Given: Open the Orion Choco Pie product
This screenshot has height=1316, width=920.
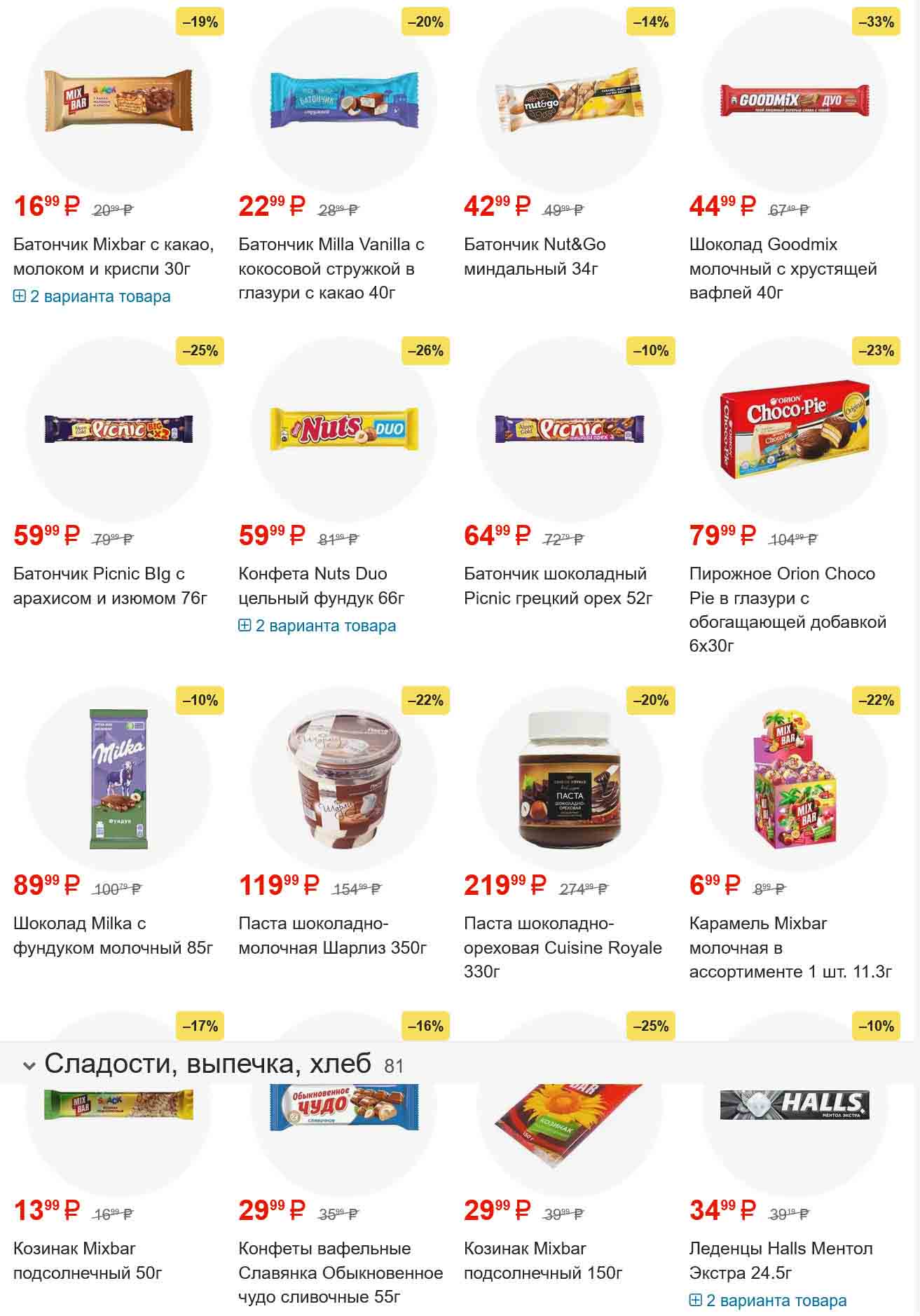Looking at the screenshot, I should tap(787, 609).
